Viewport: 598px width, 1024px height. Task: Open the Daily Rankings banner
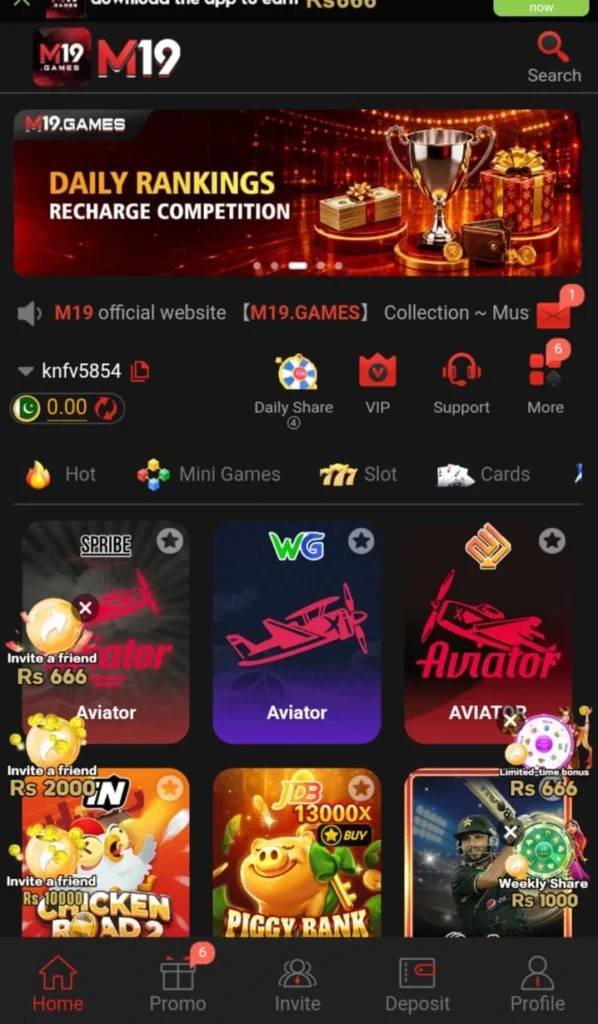(x=298, y=193)
